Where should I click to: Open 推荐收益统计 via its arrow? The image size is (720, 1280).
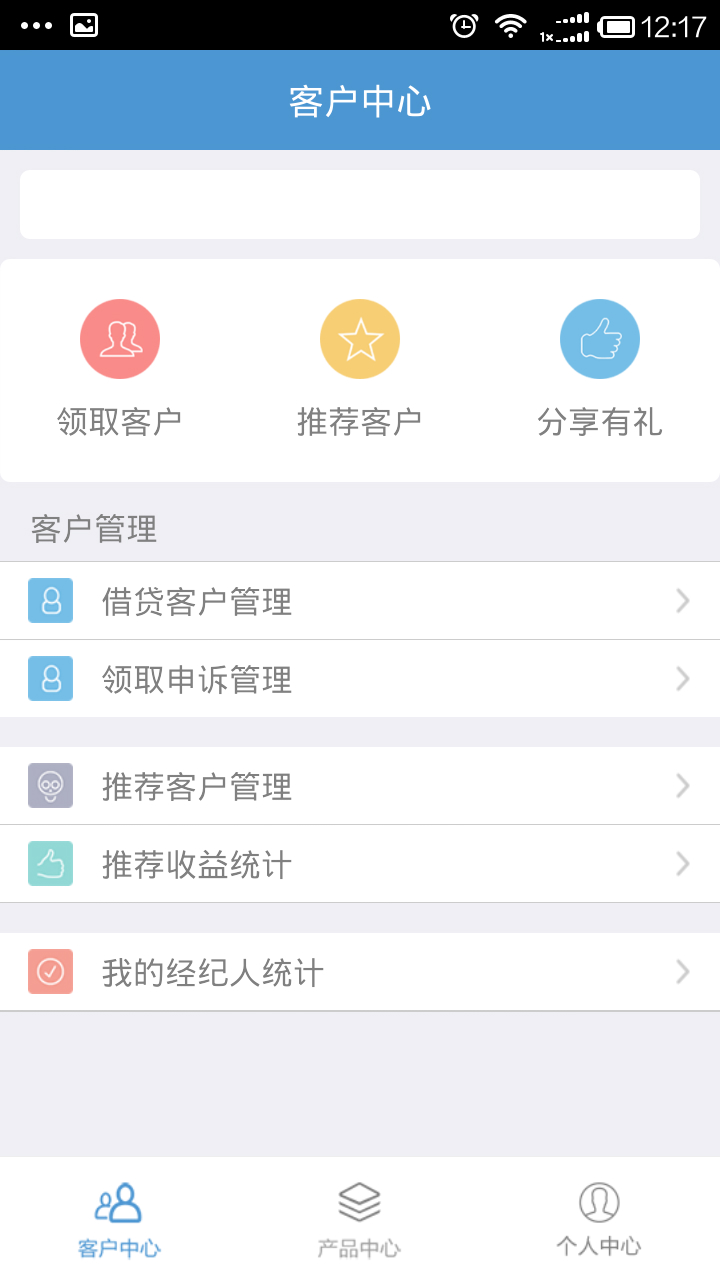point(683,863)
